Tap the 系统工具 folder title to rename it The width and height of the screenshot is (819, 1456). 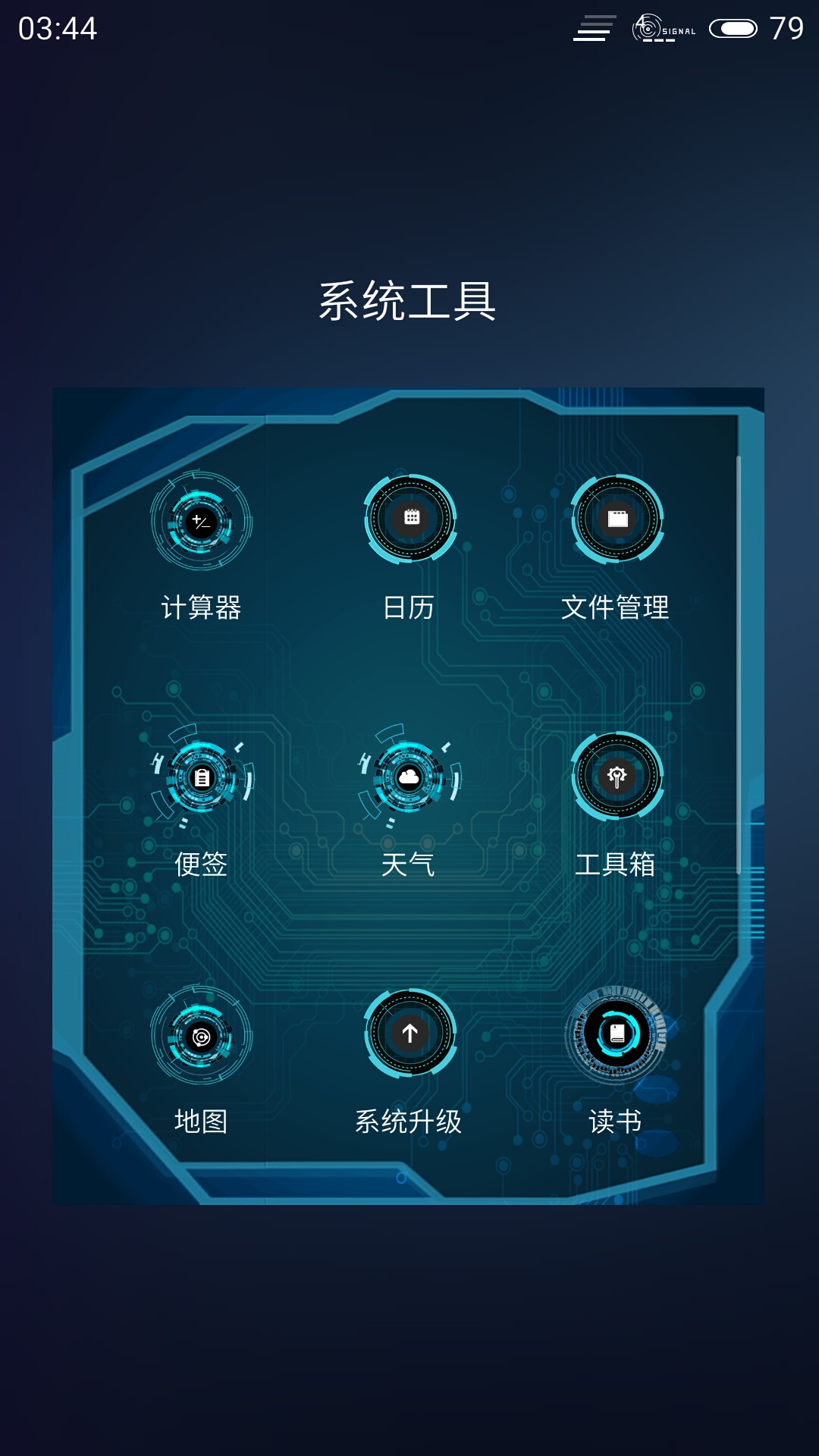(x=408, y=301)
